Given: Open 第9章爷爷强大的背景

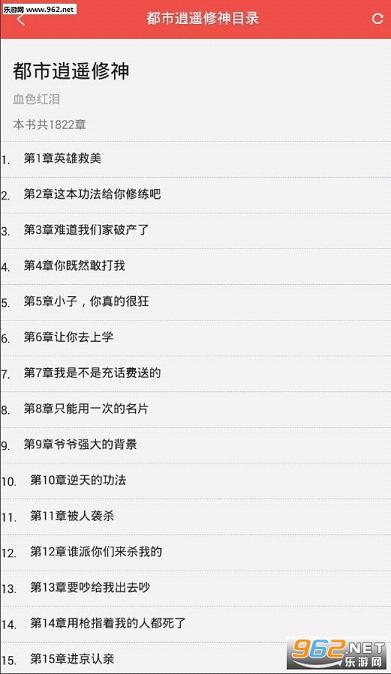Looking at the screenshot, I should [x=196, y=445].
